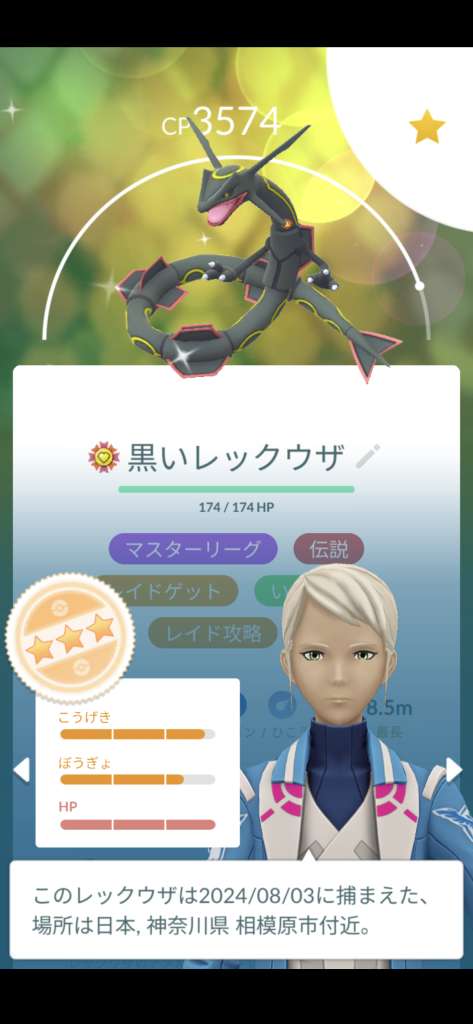Tap the appraisal speech bubble to continue
Viewport: 473px width, 1024px height.
coord(236,910)
